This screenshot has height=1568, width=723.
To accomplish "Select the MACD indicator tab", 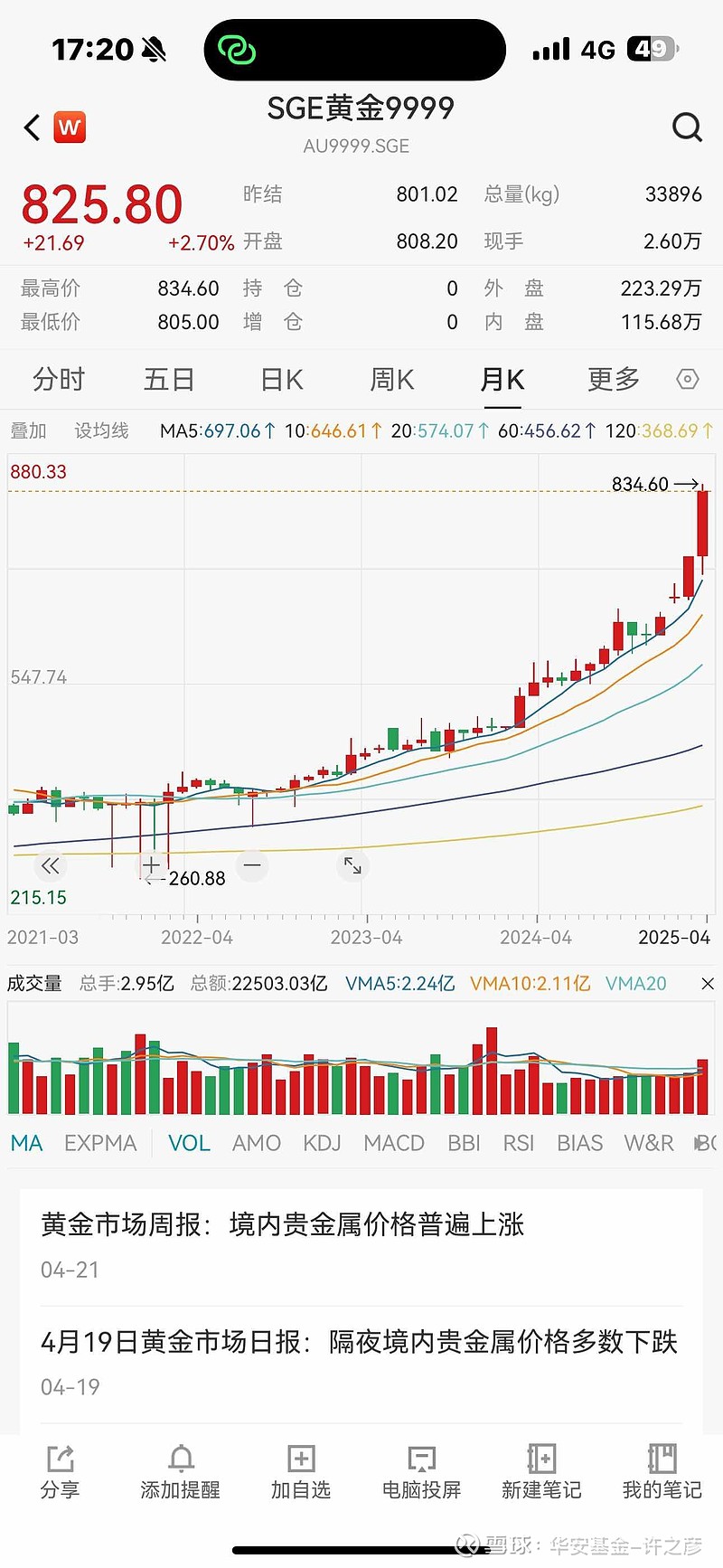I will tap(394, 1143).
